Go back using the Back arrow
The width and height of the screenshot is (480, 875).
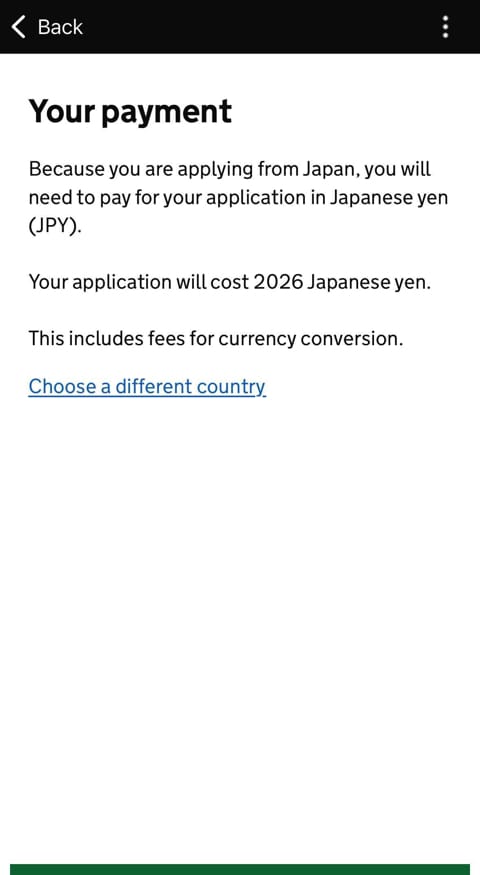tap(18, 27)
